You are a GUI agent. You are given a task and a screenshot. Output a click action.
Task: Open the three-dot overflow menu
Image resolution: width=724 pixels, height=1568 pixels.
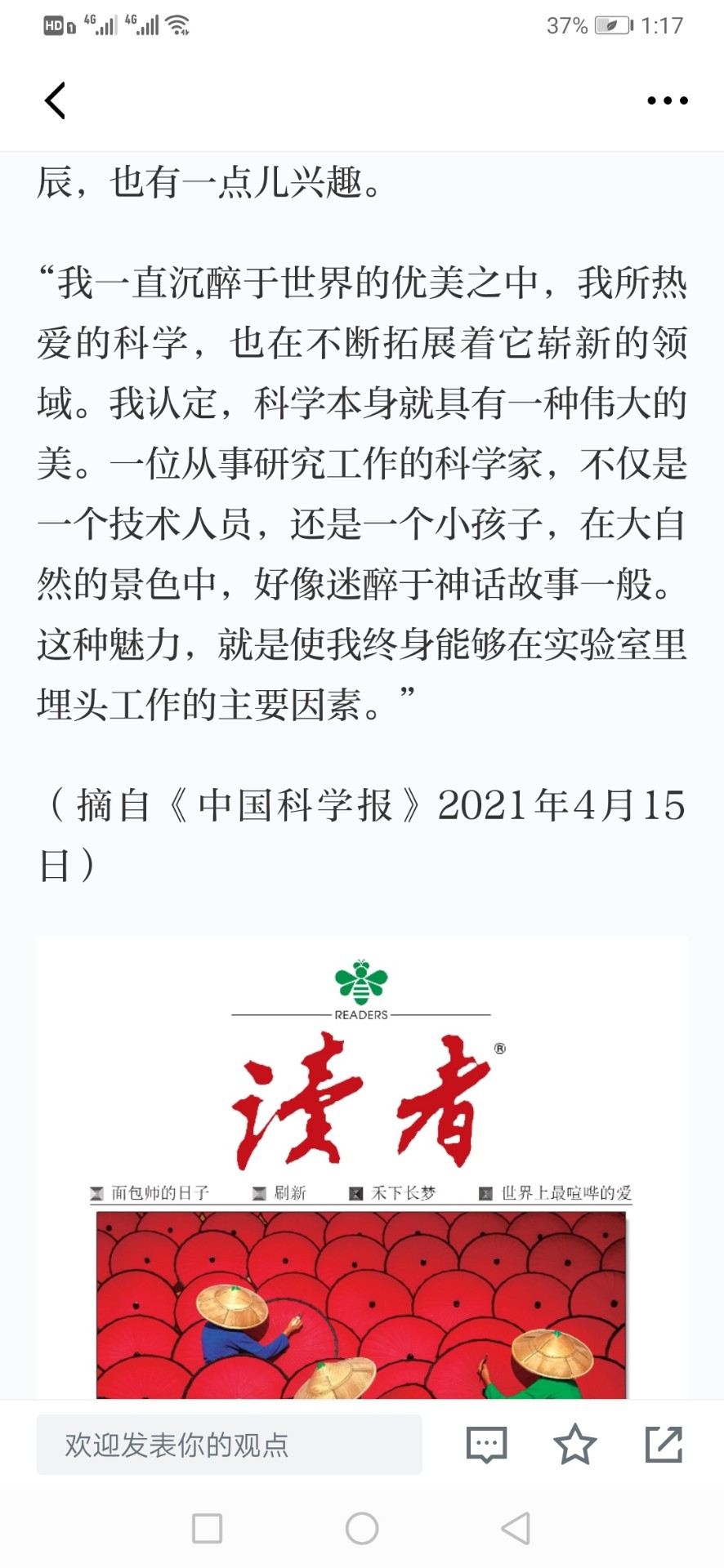[x=668, y=100]
